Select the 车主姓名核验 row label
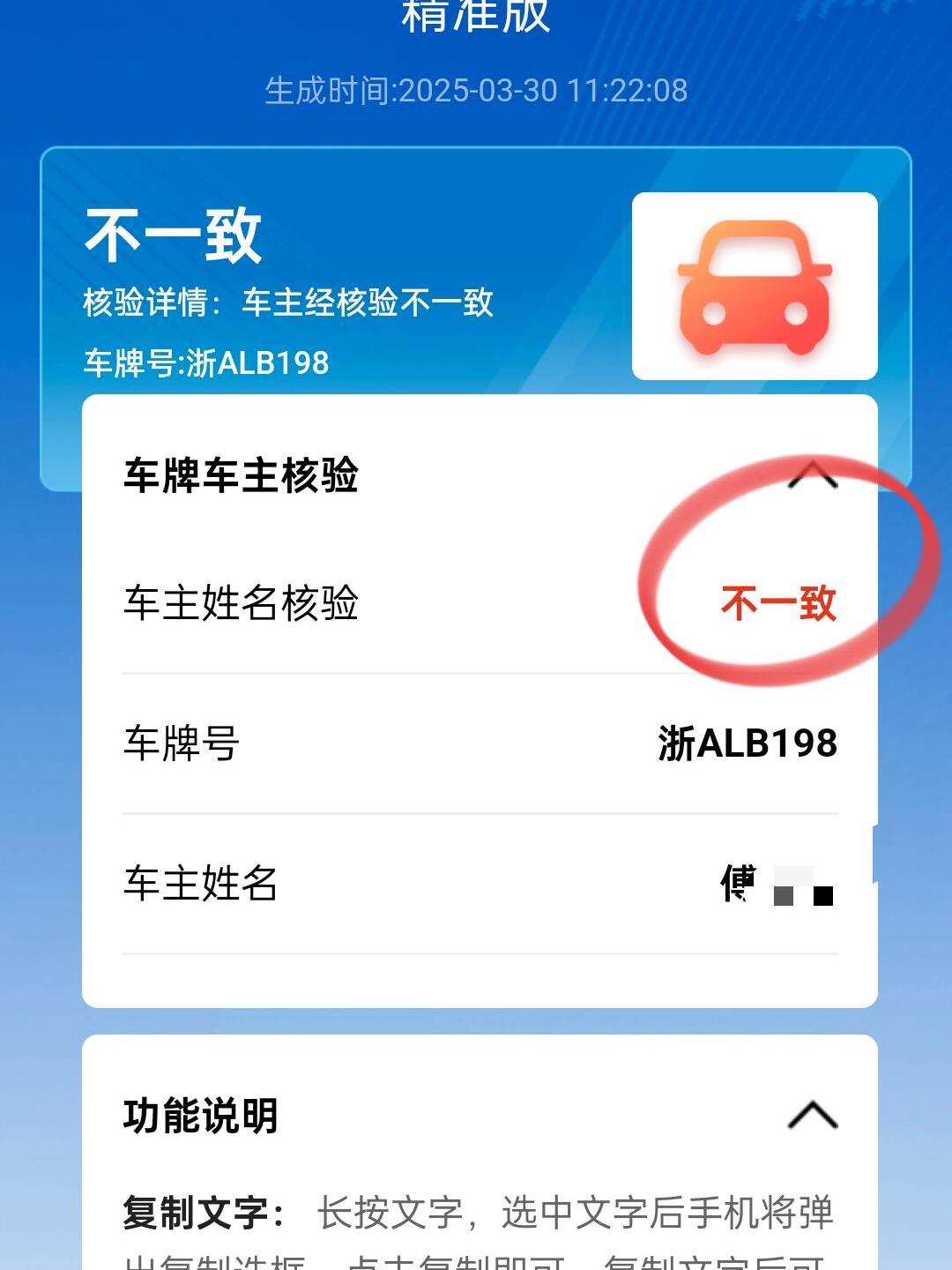 pyautogui.click(x=238, y=604)
